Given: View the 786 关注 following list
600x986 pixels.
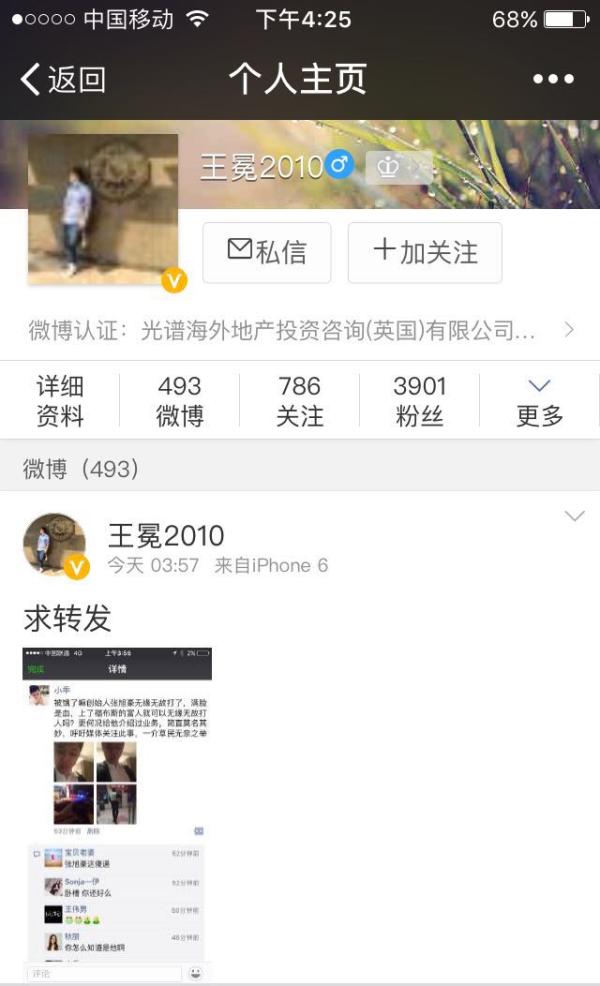Looking at the screenshot, I should click(300, 401).
